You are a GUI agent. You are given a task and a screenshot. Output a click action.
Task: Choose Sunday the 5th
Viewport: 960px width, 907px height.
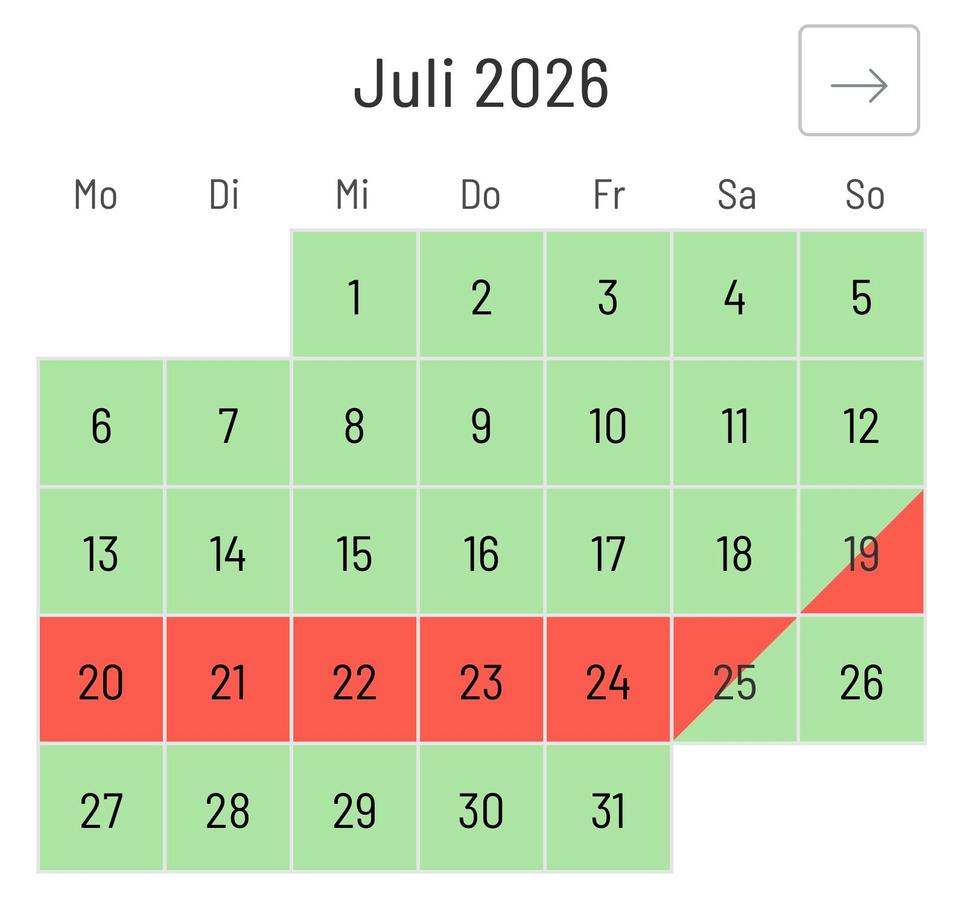(861, 295)
